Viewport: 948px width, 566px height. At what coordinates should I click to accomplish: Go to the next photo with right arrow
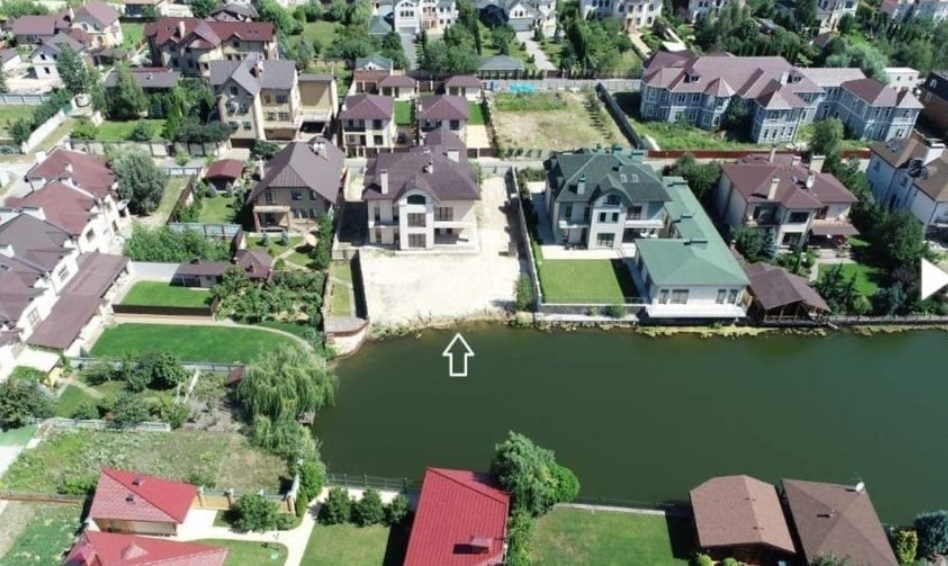pyautogui.click(x=932, y=279)
